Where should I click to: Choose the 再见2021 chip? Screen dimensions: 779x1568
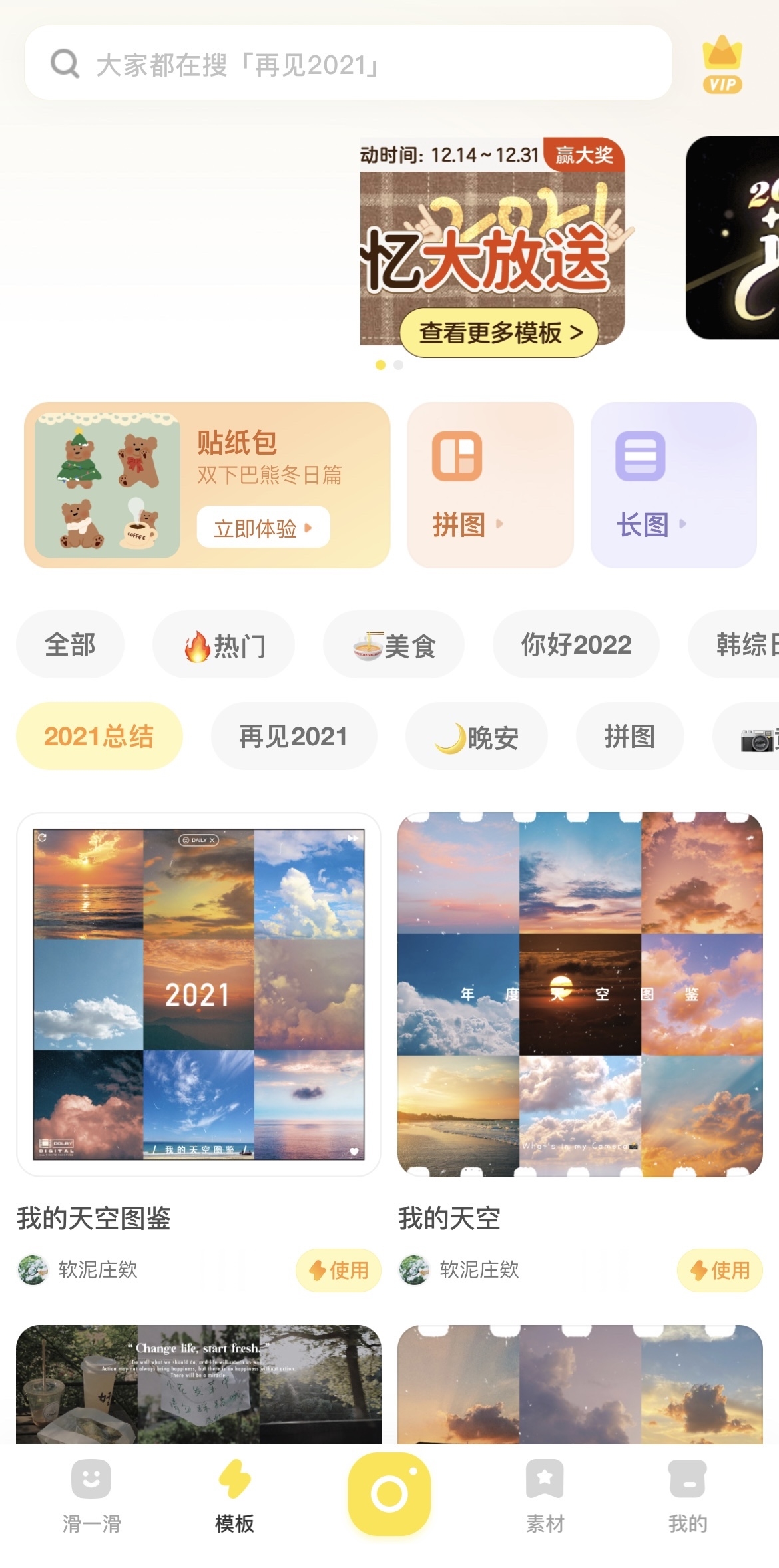coord(294,736)
